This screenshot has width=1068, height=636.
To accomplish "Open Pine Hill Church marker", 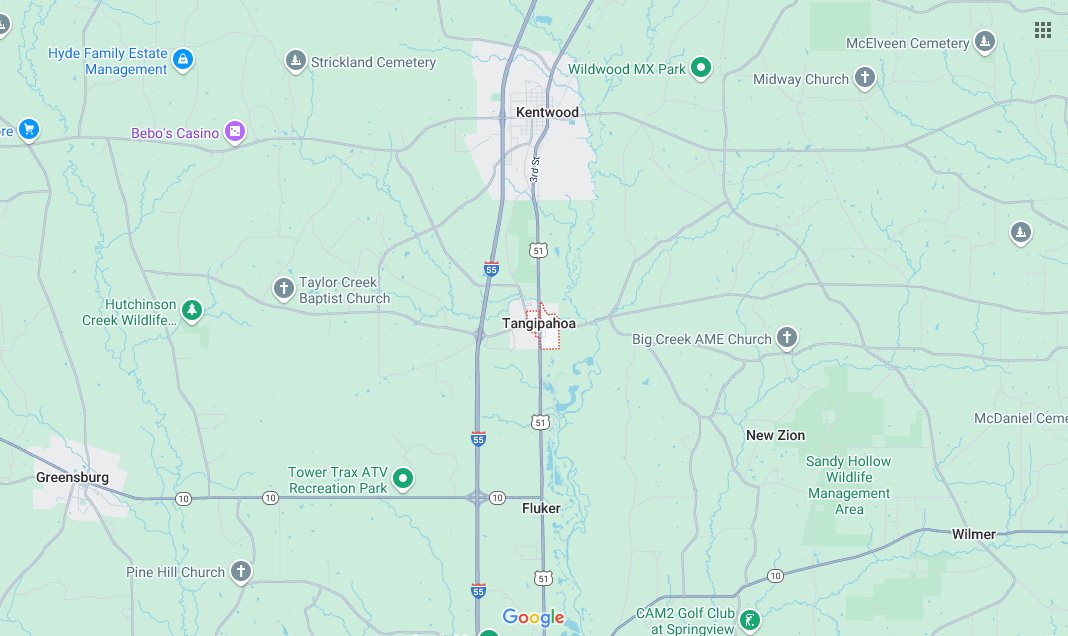I will [240, 572].
